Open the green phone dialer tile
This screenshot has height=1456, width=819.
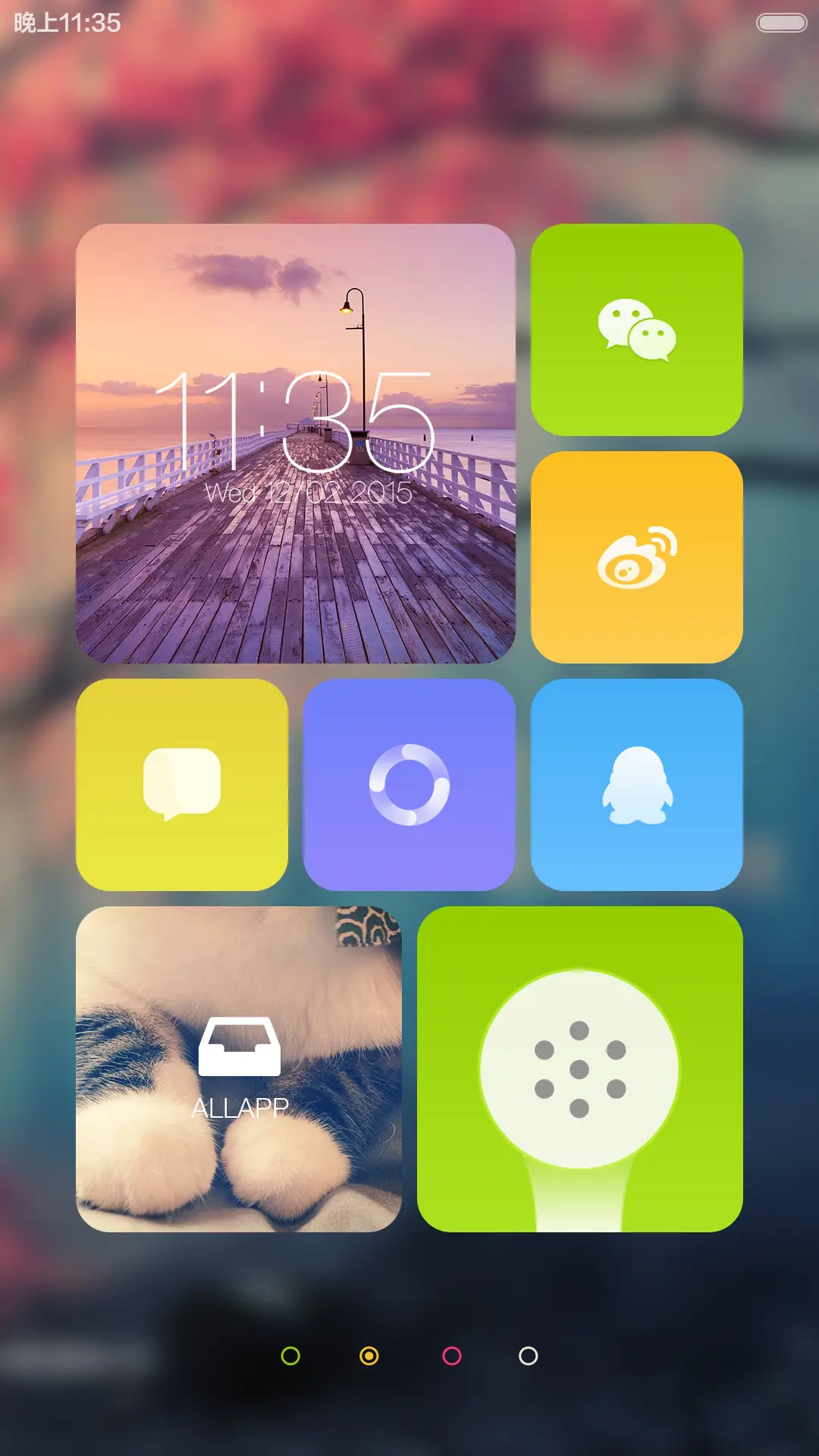(x=579, y=1069)
